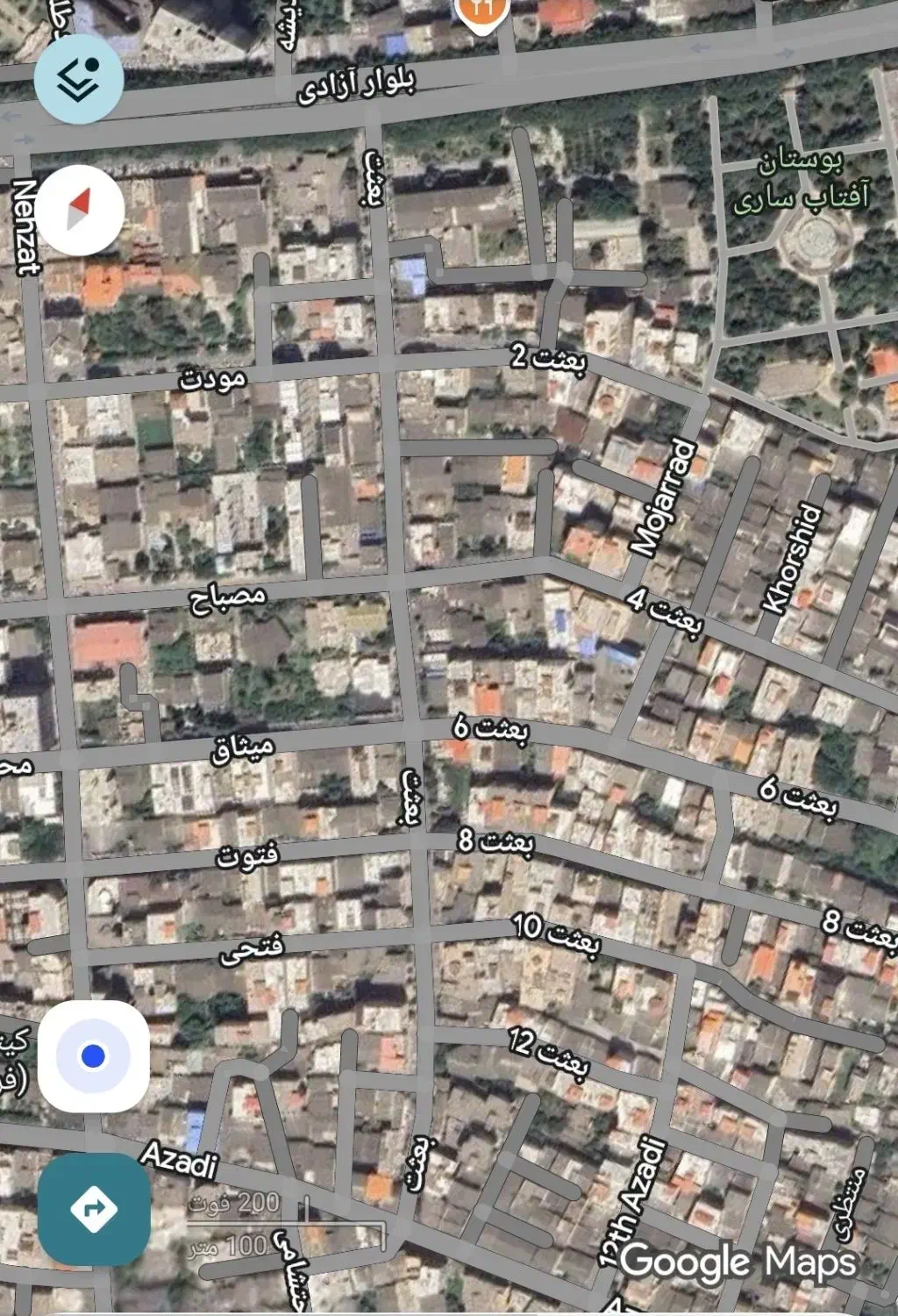
Task: Open the map layers selector
Action: click(79, 78)
